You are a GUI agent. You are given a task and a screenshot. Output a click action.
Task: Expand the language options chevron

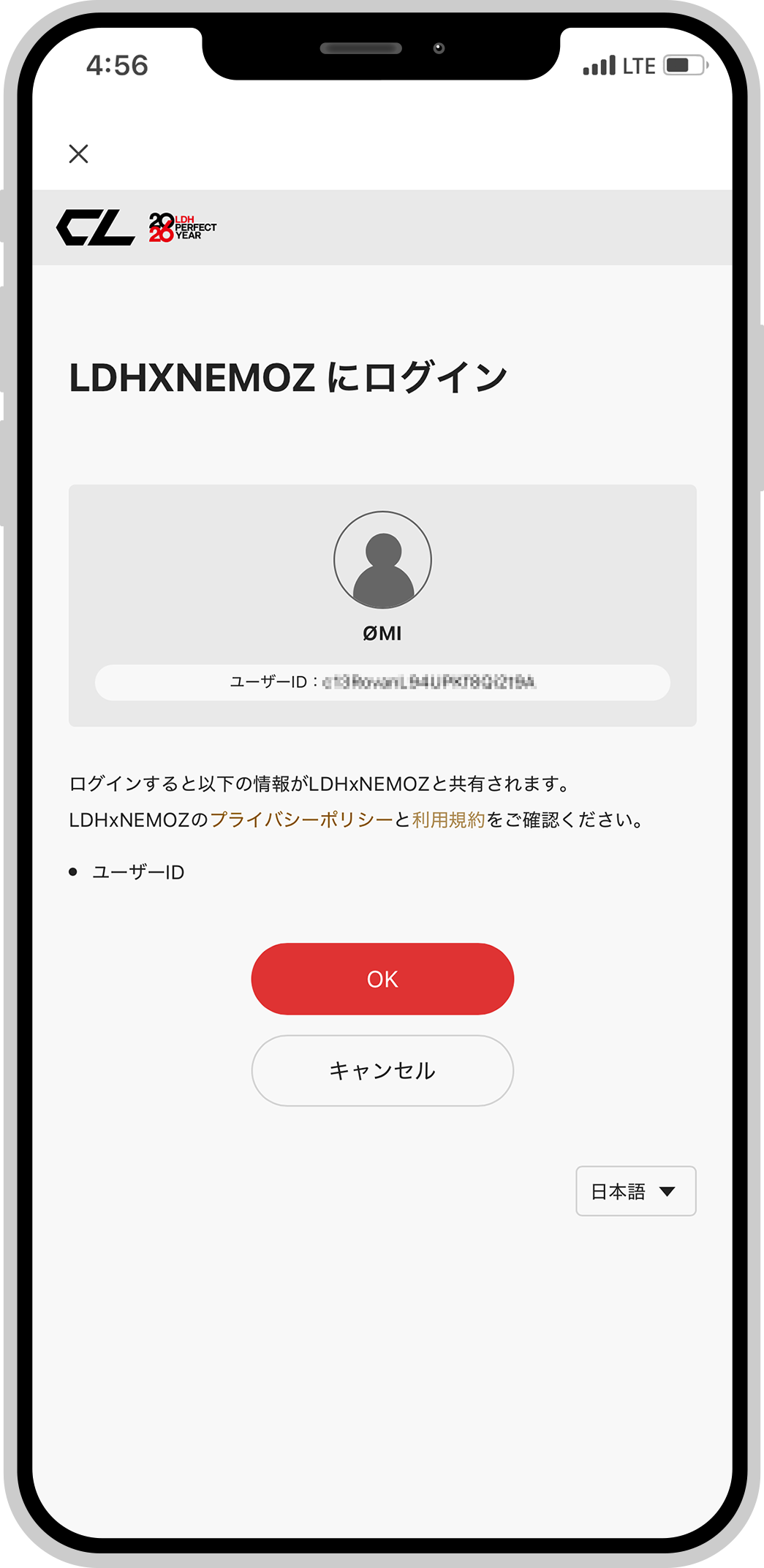[x=666, y=1192]
